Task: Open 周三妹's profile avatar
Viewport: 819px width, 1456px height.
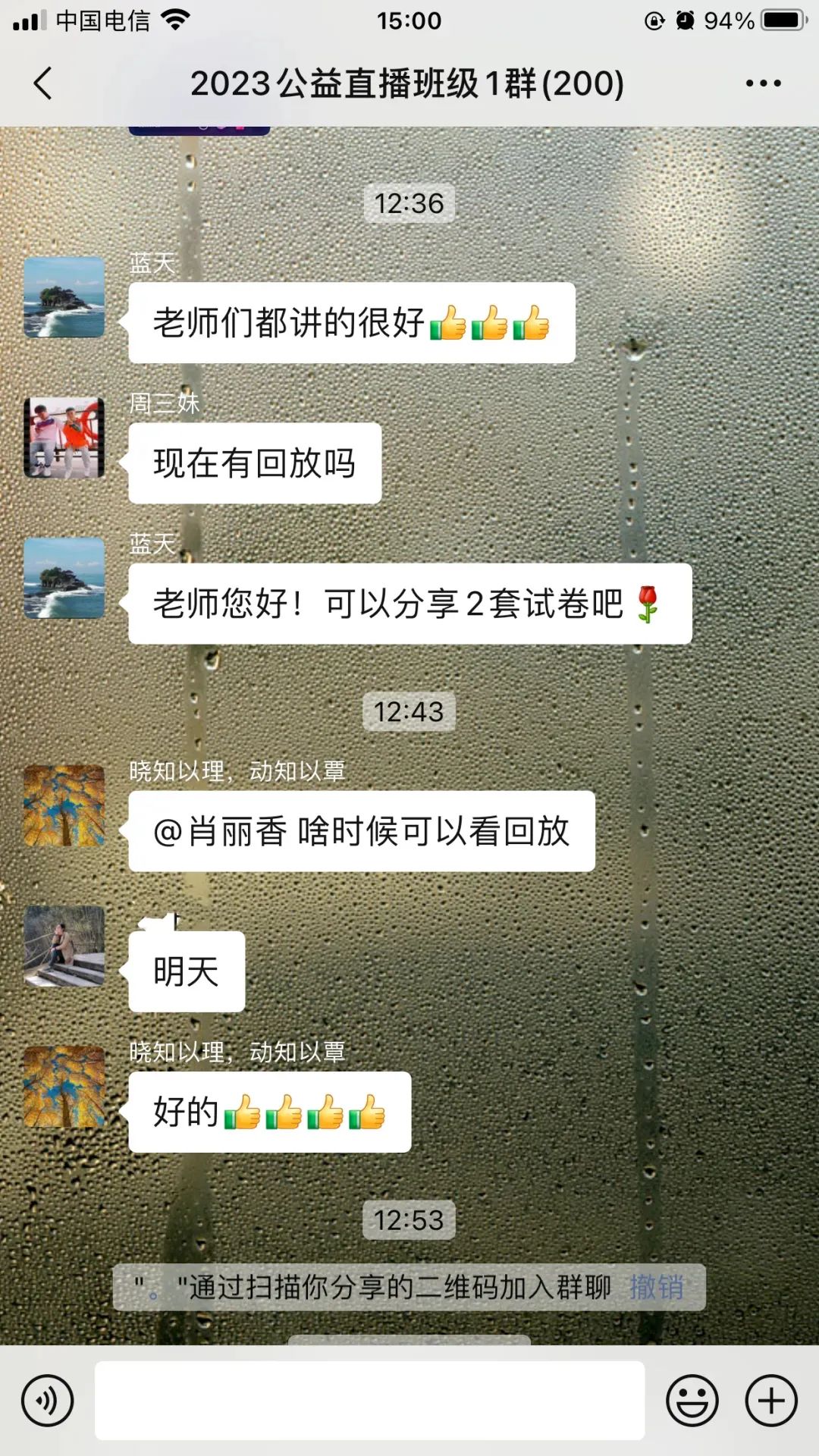Action: point(64,438)
